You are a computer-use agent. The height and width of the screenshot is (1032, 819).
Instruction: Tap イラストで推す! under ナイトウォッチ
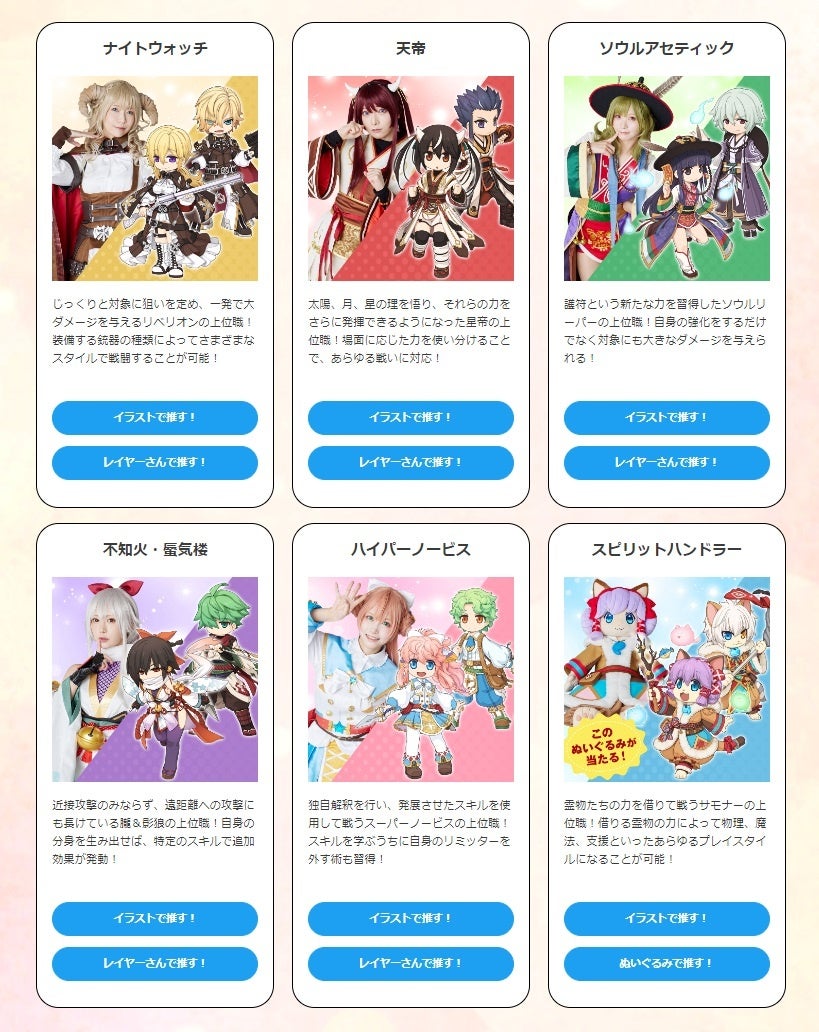click(x=155, y=417)
